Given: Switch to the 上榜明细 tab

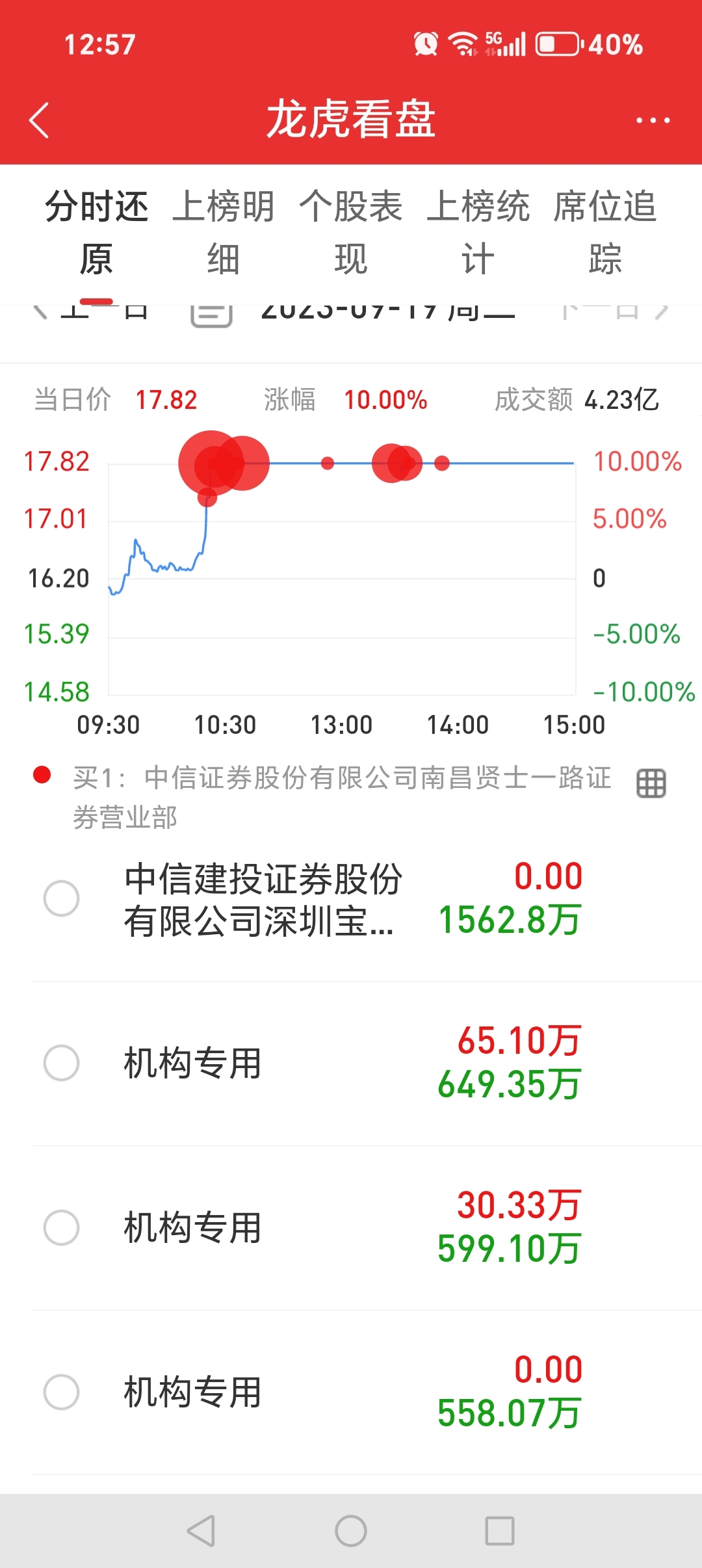Looking at the screenshot, I should 223,233.
